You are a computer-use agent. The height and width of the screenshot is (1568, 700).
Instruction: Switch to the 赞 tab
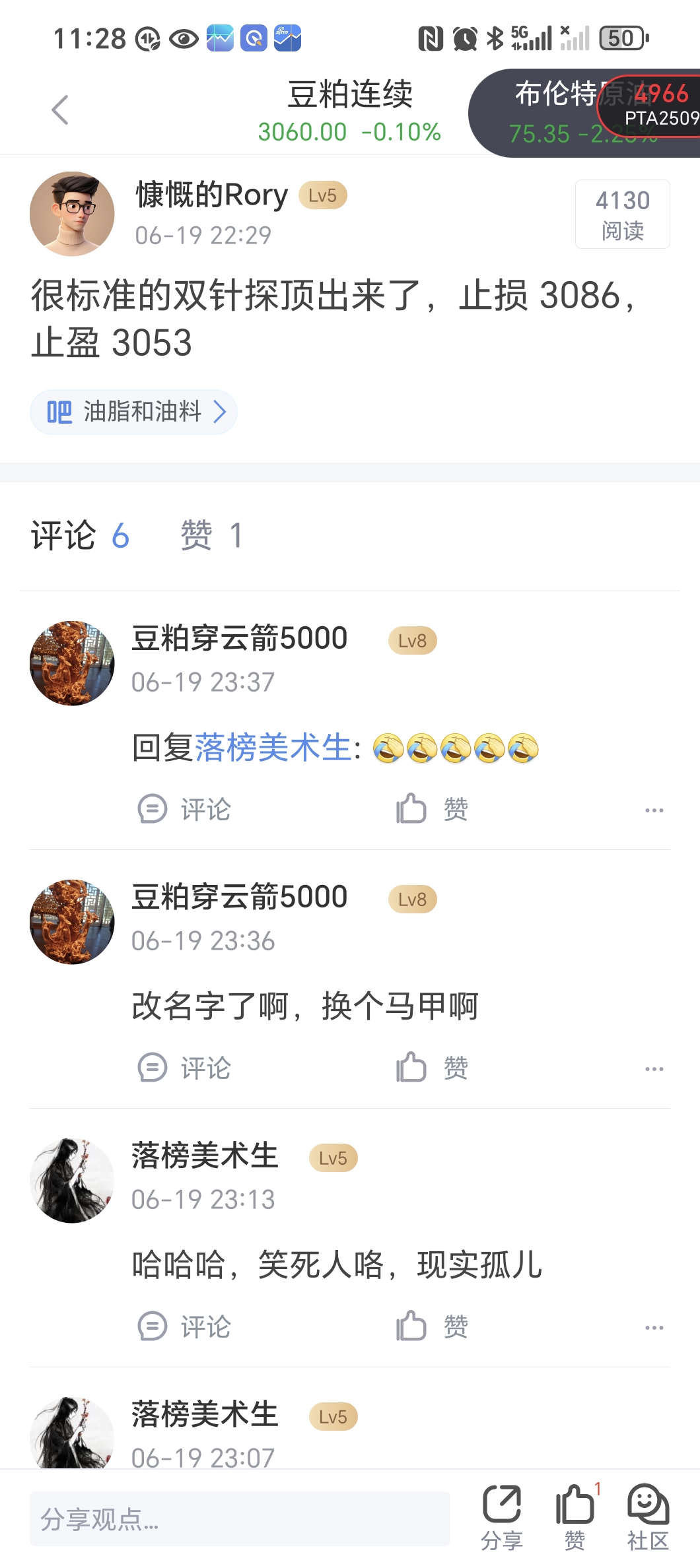point(211,535)
